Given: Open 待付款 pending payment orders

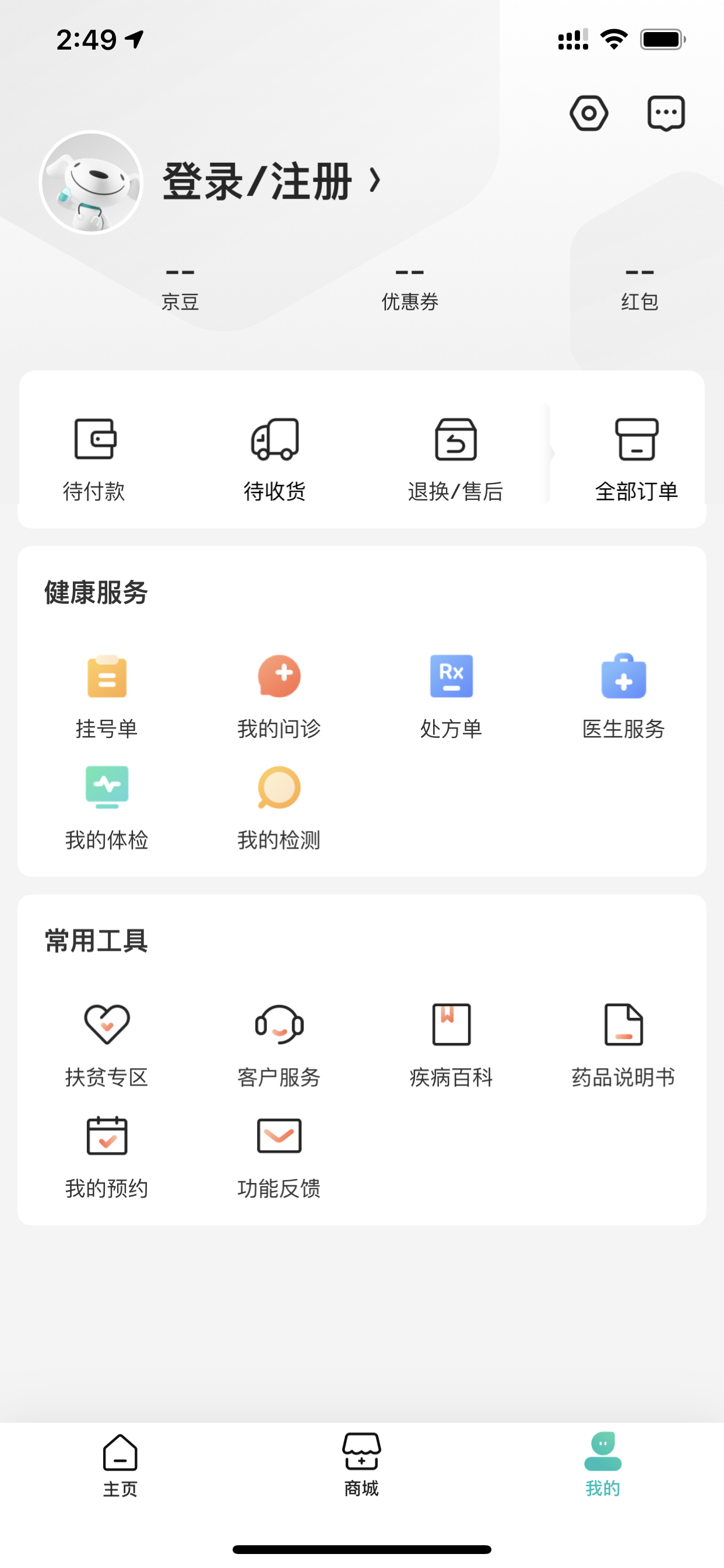Looking at the screenshot, I should [x=94, y=458].
